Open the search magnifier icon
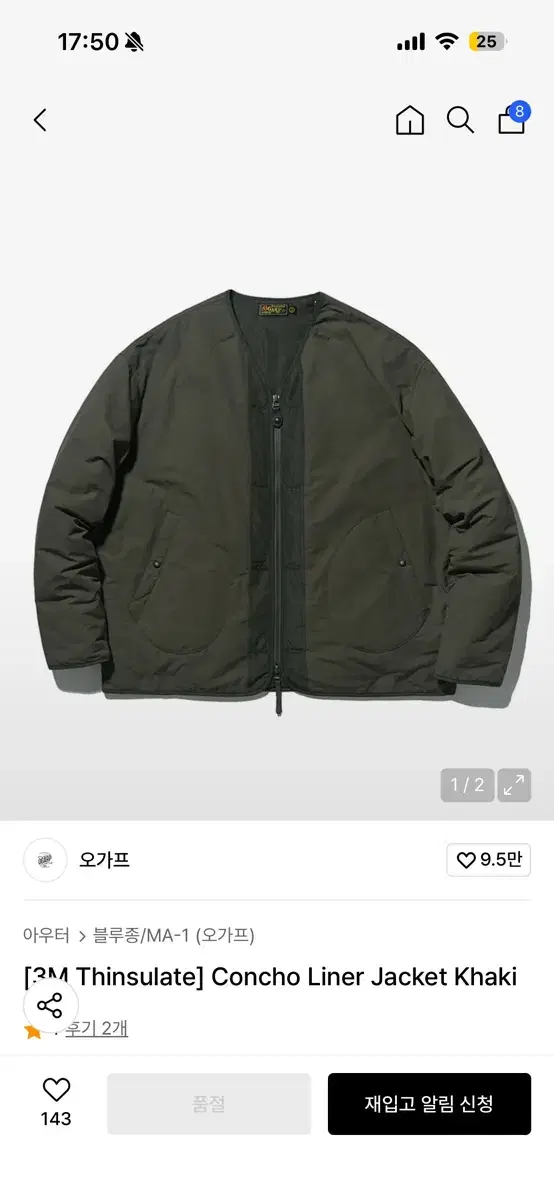 [x=460, y=121]
